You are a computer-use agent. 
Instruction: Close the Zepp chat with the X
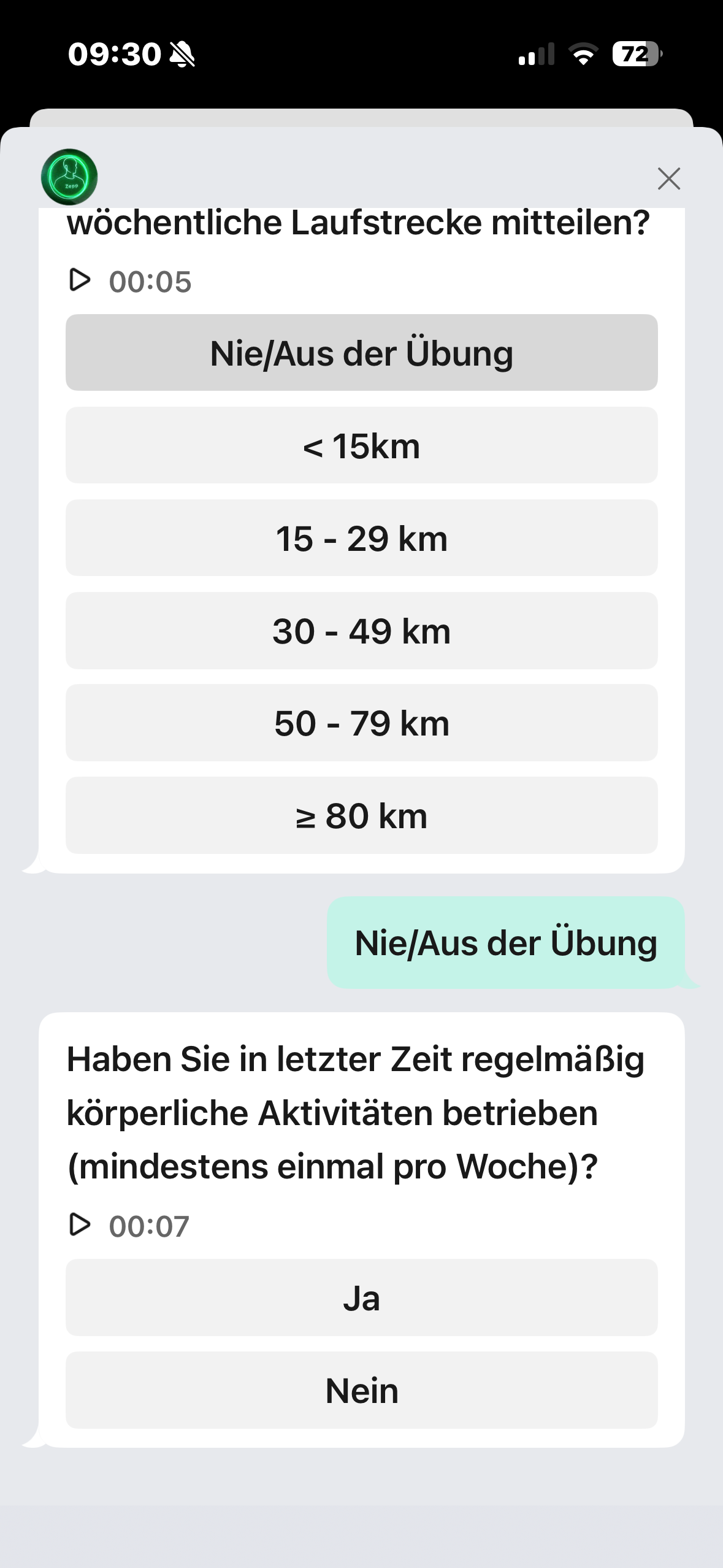coord(668,179)
